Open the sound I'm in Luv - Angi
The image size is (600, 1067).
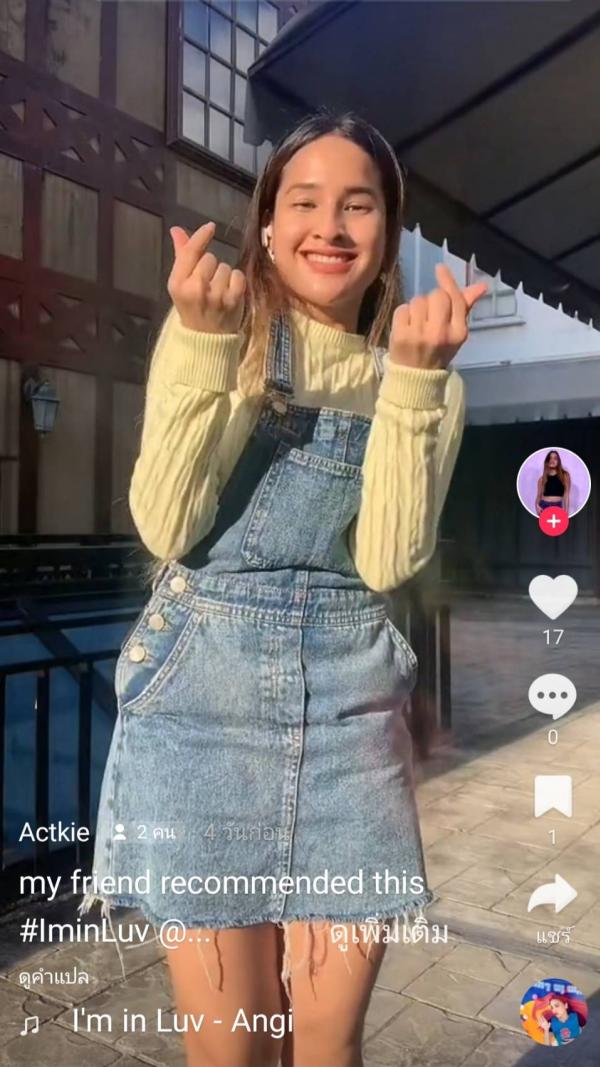coord(180,1021)
